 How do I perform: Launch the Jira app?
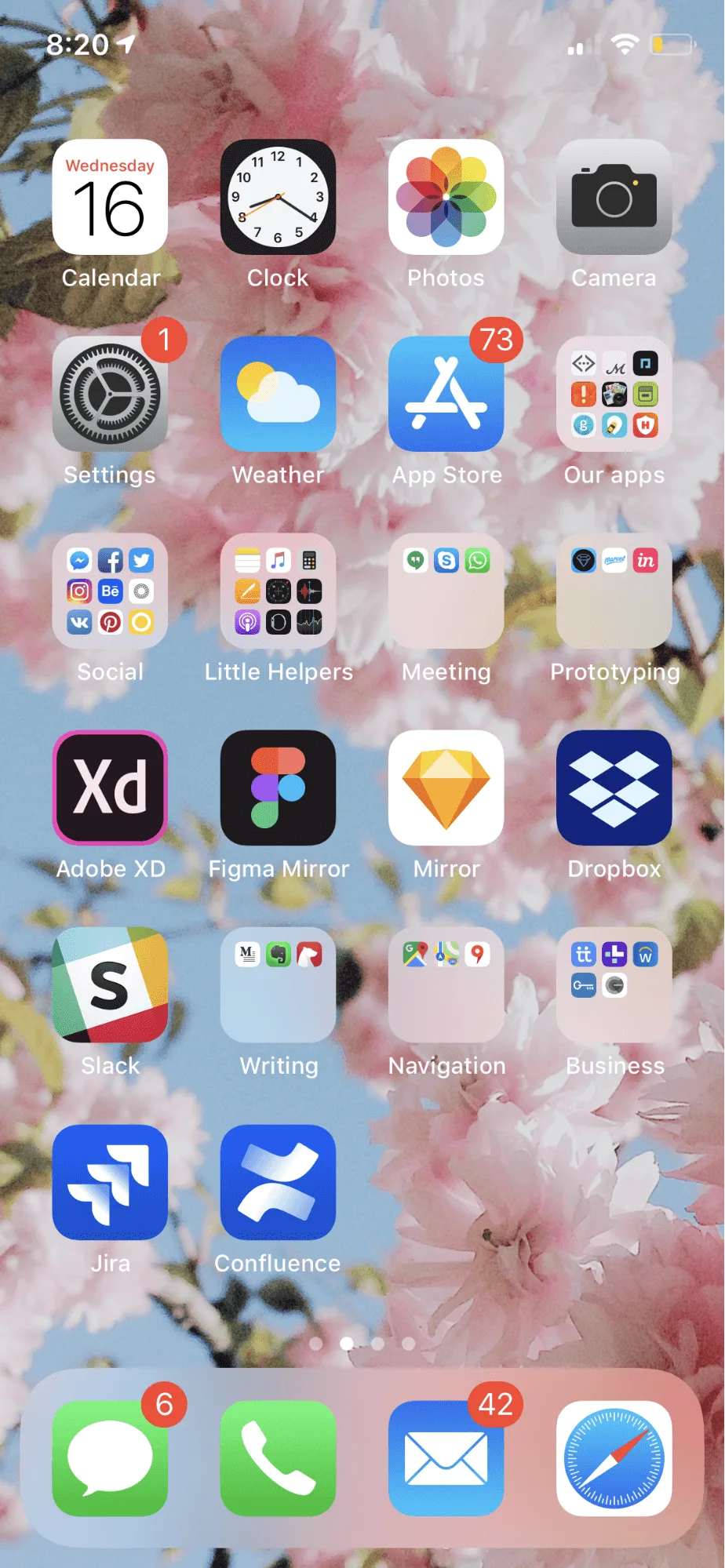[110, 1183]
